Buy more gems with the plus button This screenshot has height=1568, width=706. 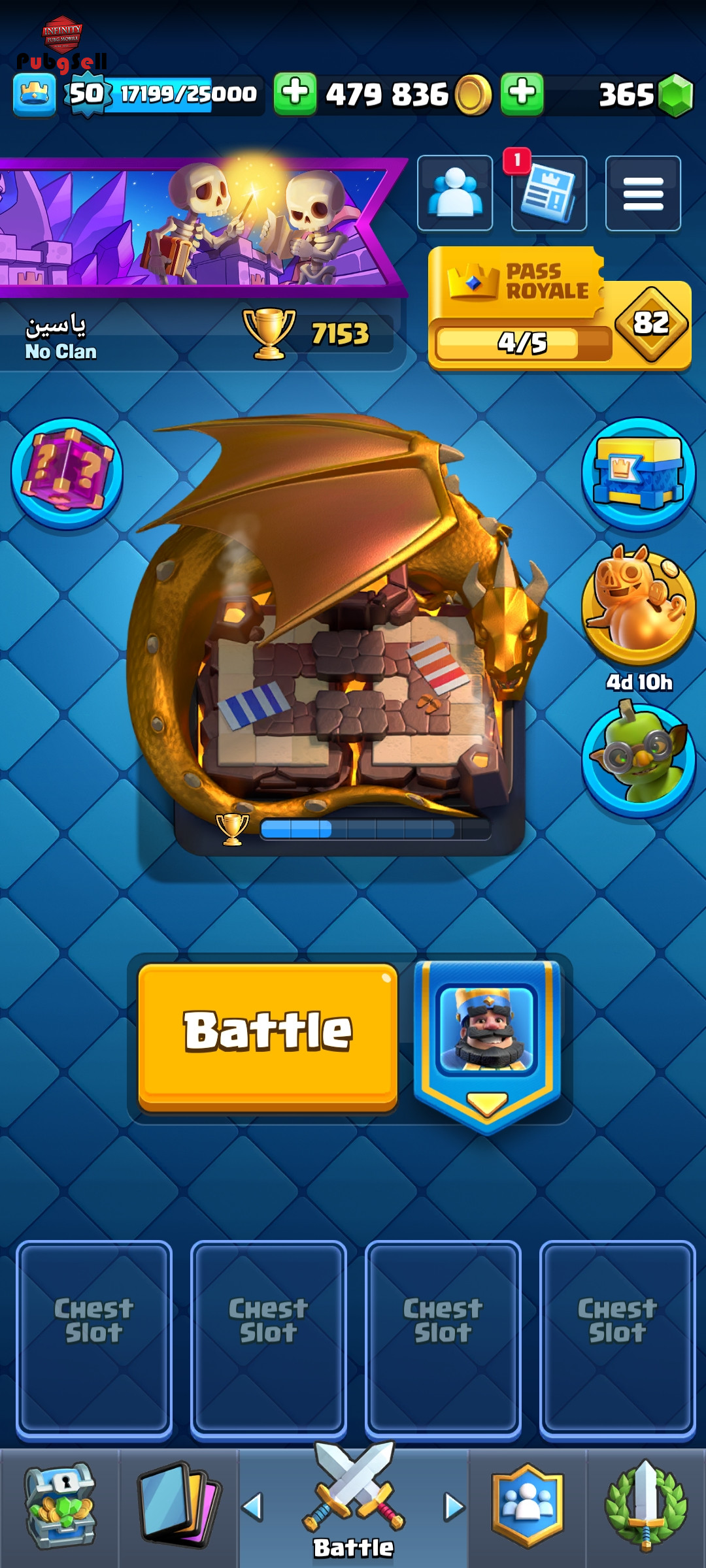tap(522, 94)
